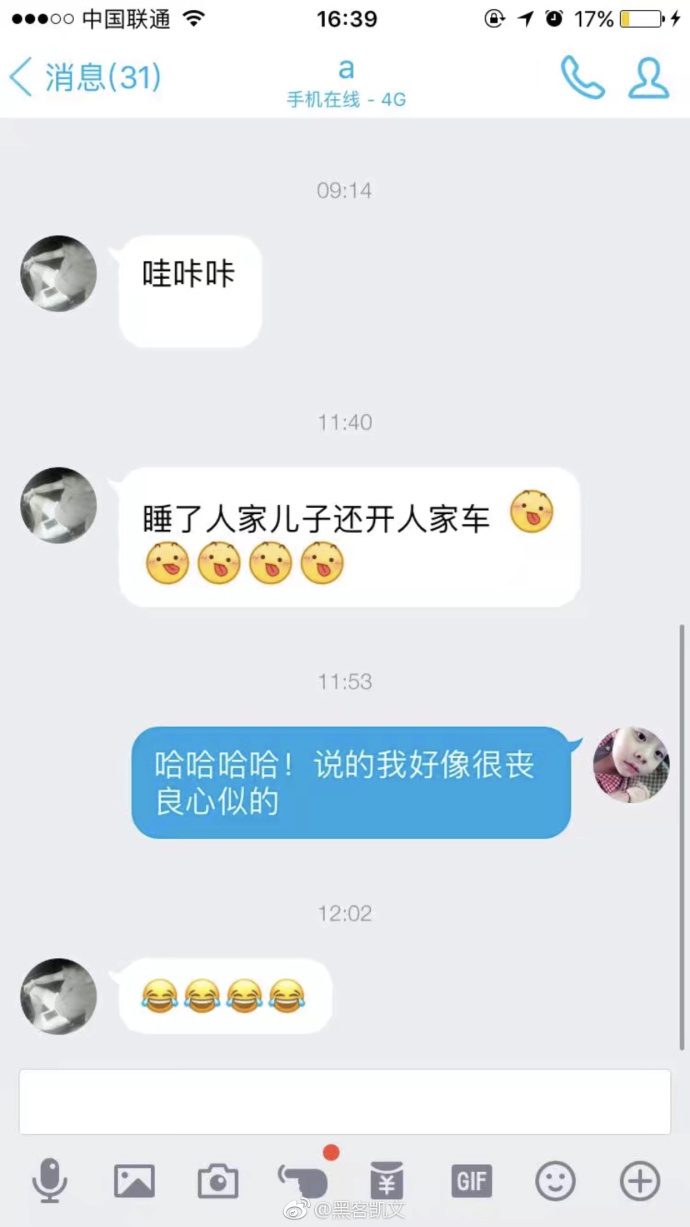
Task: View my own avatar beside the blue message
Action: point(631,765)
